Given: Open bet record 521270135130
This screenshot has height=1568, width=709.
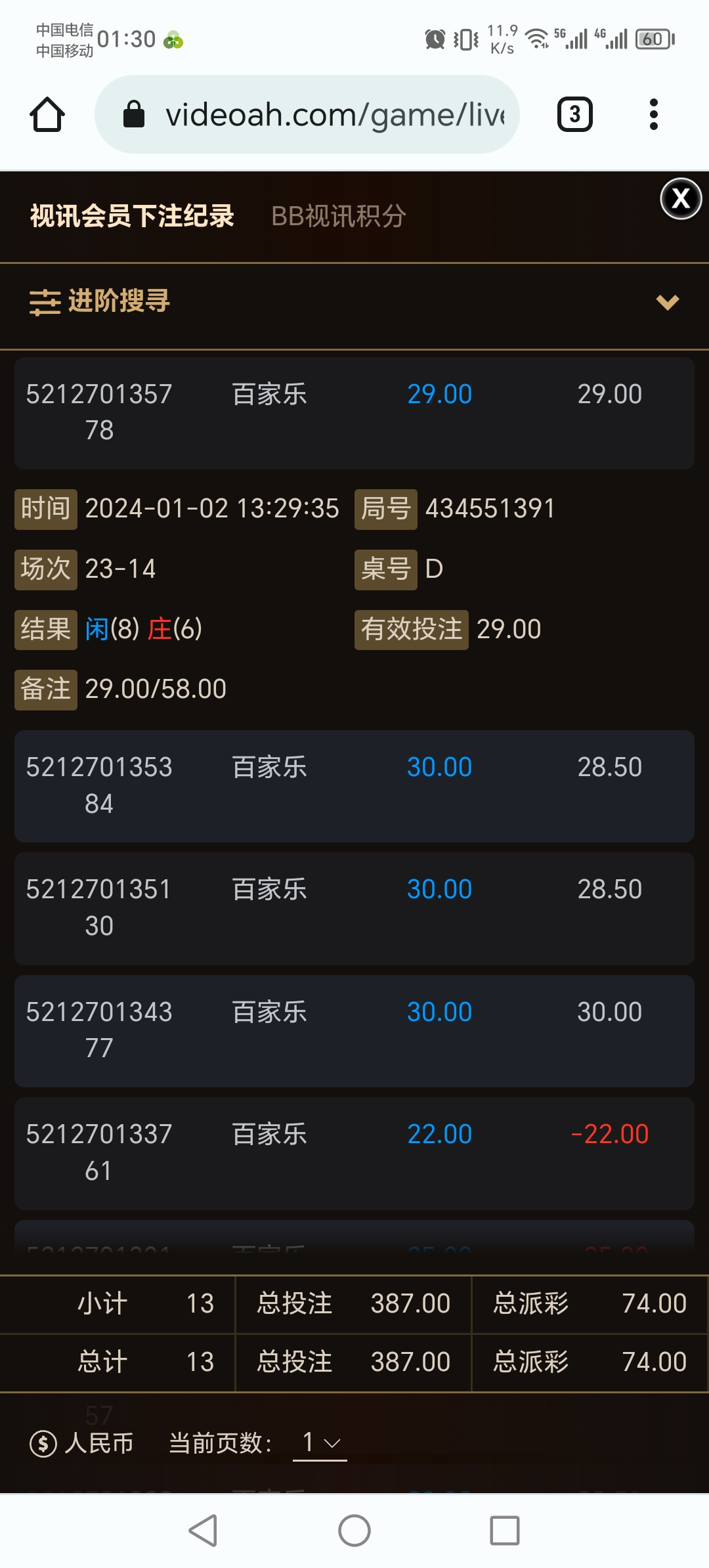Looking at the screenshot, I should point(354,907).
